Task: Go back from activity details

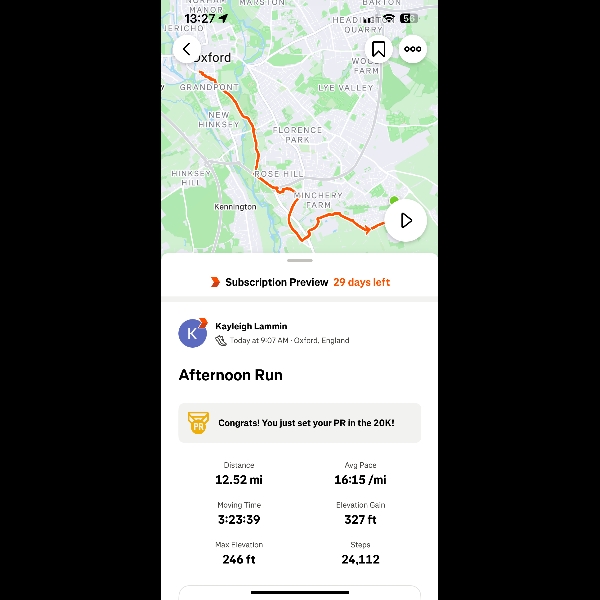Action: click(x=187, y=49)
